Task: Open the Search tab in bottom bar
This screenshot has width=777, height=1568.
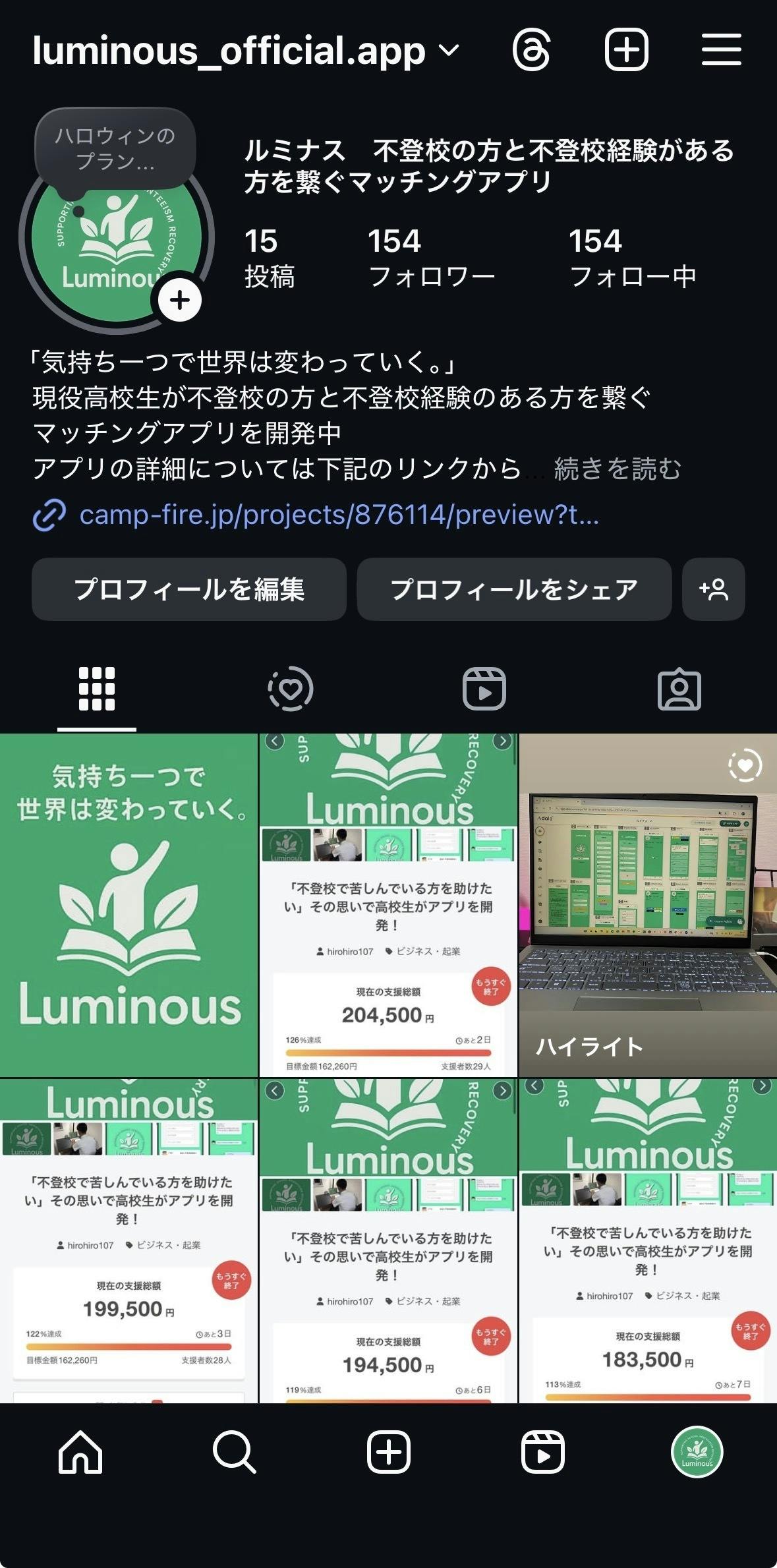Action: [x=234, y=1451]
